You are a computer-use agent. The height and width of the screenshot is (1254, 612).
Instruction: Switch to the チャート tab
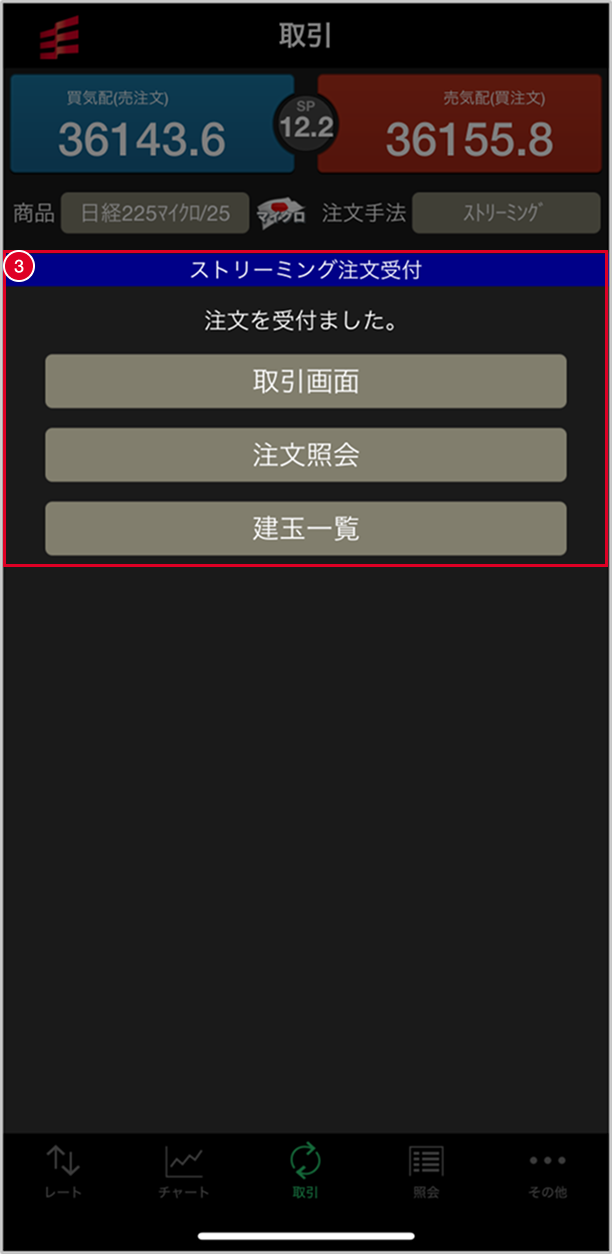(184, 1172)
